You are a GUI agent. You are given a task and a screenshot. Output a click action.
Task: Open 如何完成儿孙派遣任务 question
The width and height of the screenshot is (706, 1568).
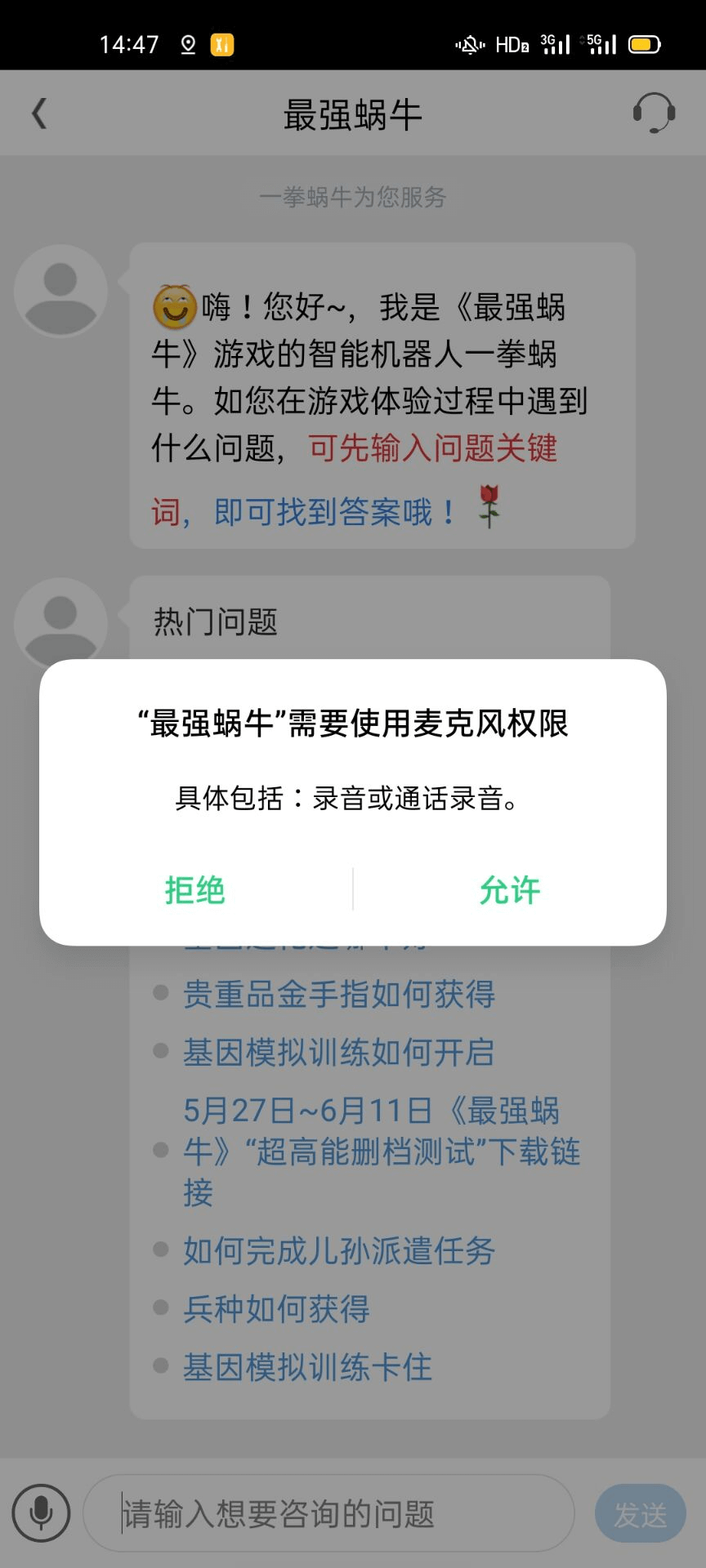pyautogui.click(x=338, y=1250)
